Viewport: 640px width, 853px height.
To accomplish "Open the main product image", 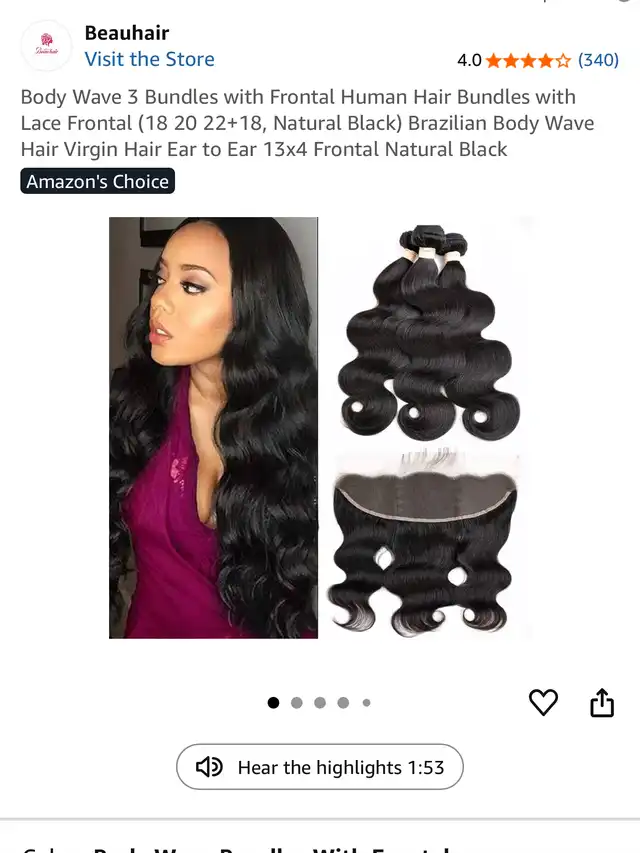I will pyautogui.click(x=319, y=428).
